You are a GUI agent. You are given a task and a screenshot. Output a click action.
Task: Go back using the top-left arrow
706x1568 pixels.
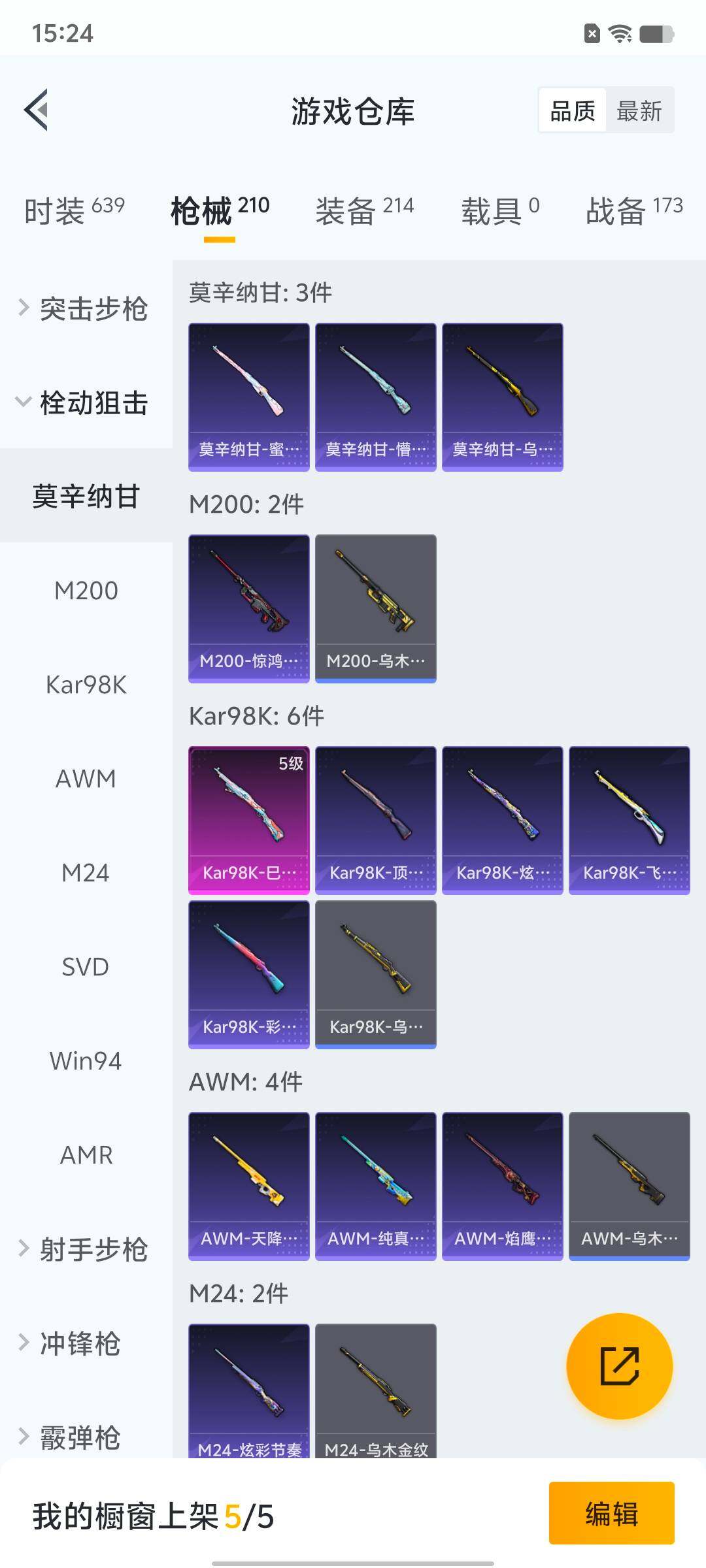[37, 110]
